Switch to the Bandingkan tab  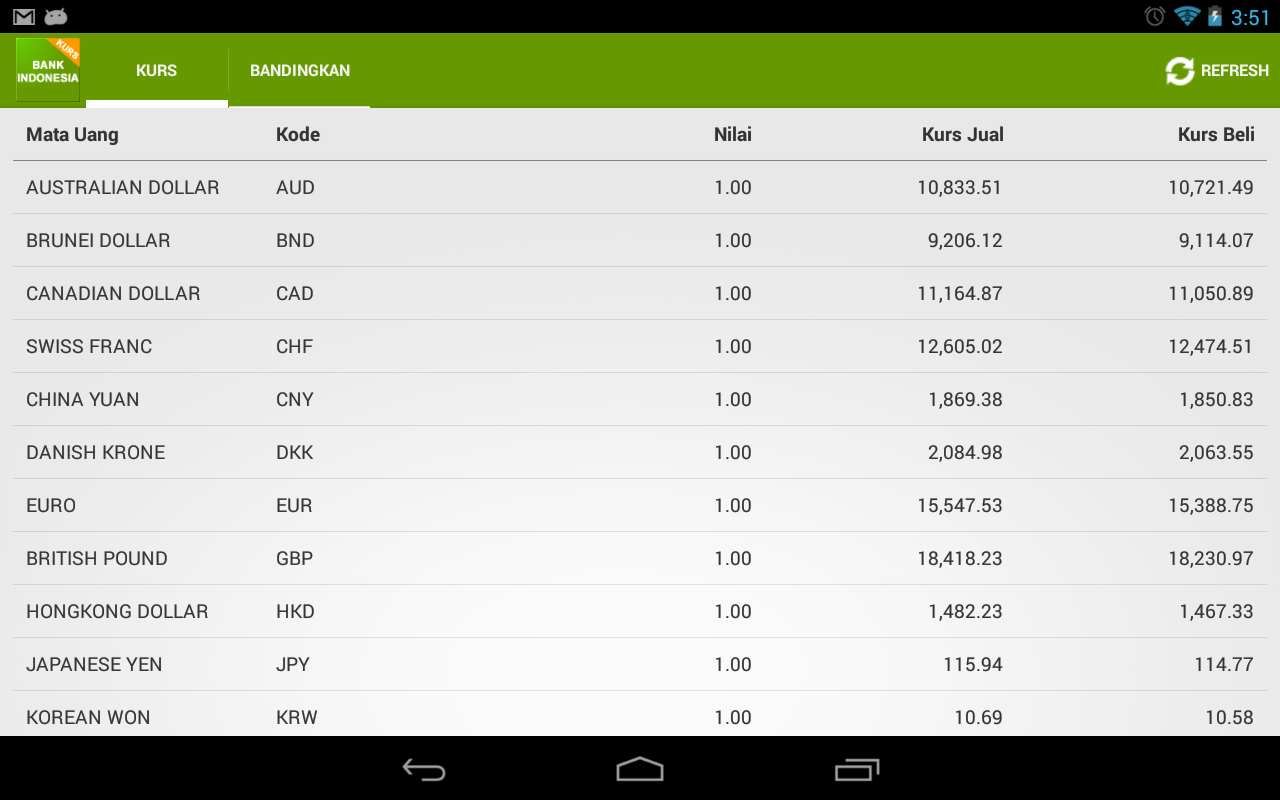[x=299, y=71]
